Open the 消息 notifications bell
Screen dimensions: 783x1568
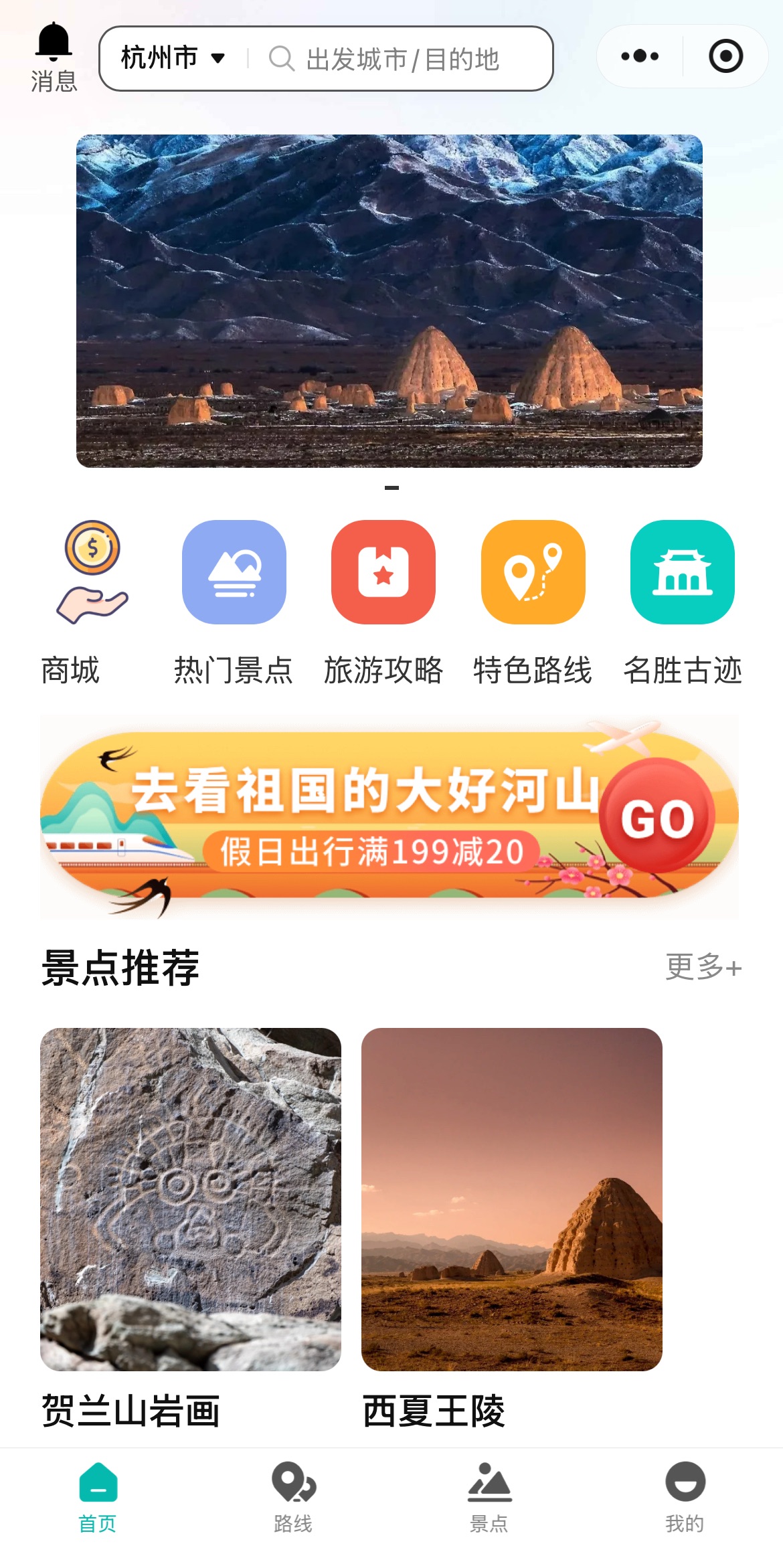[54, 57]
